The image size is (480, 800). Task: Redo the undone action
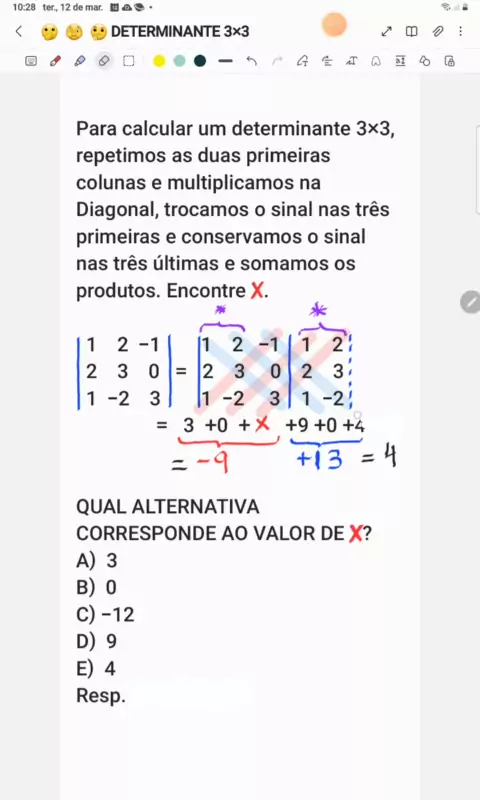click(277, 61)
